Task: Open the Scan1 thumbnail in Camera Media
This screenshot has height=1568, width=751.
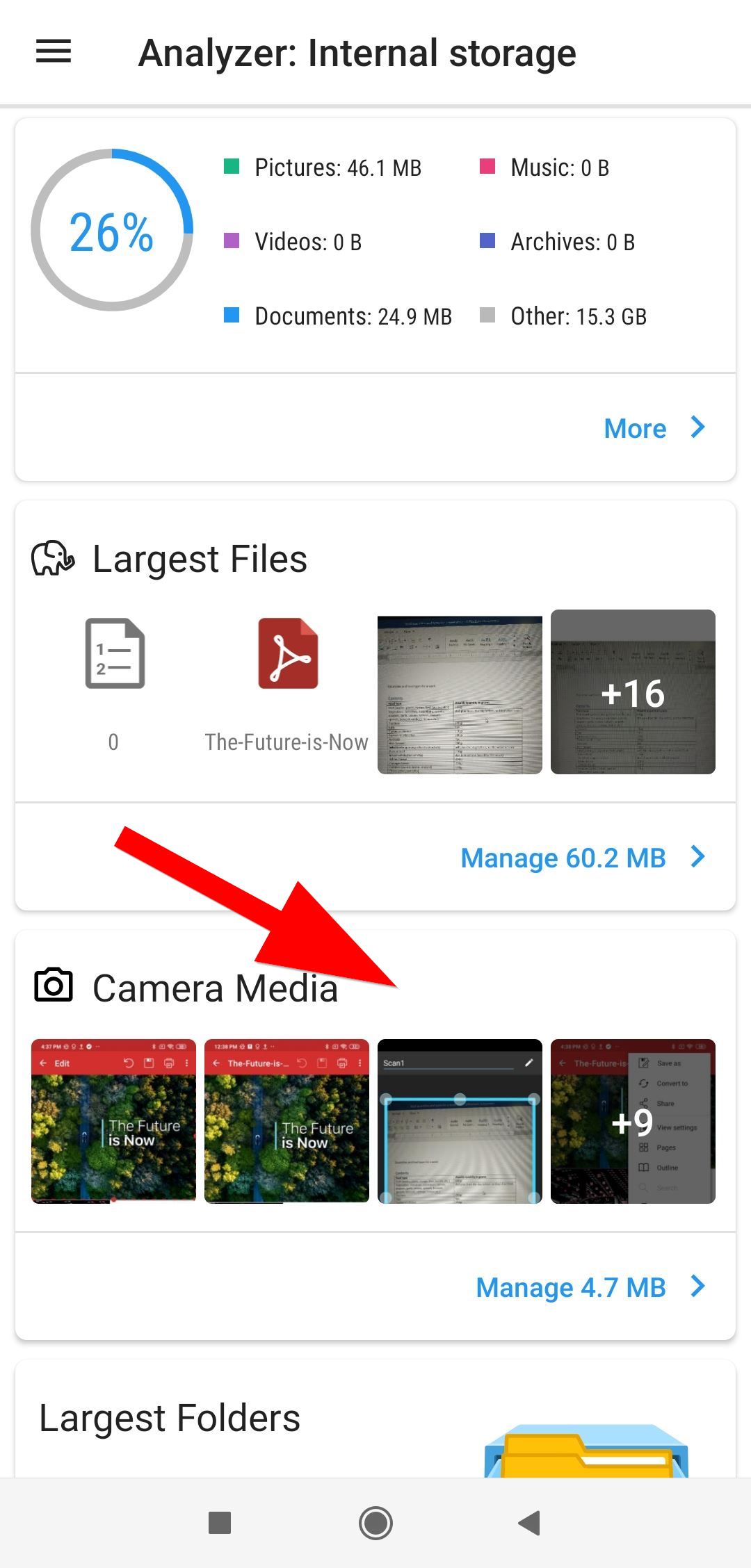Action: click(x=460, y=1120)
